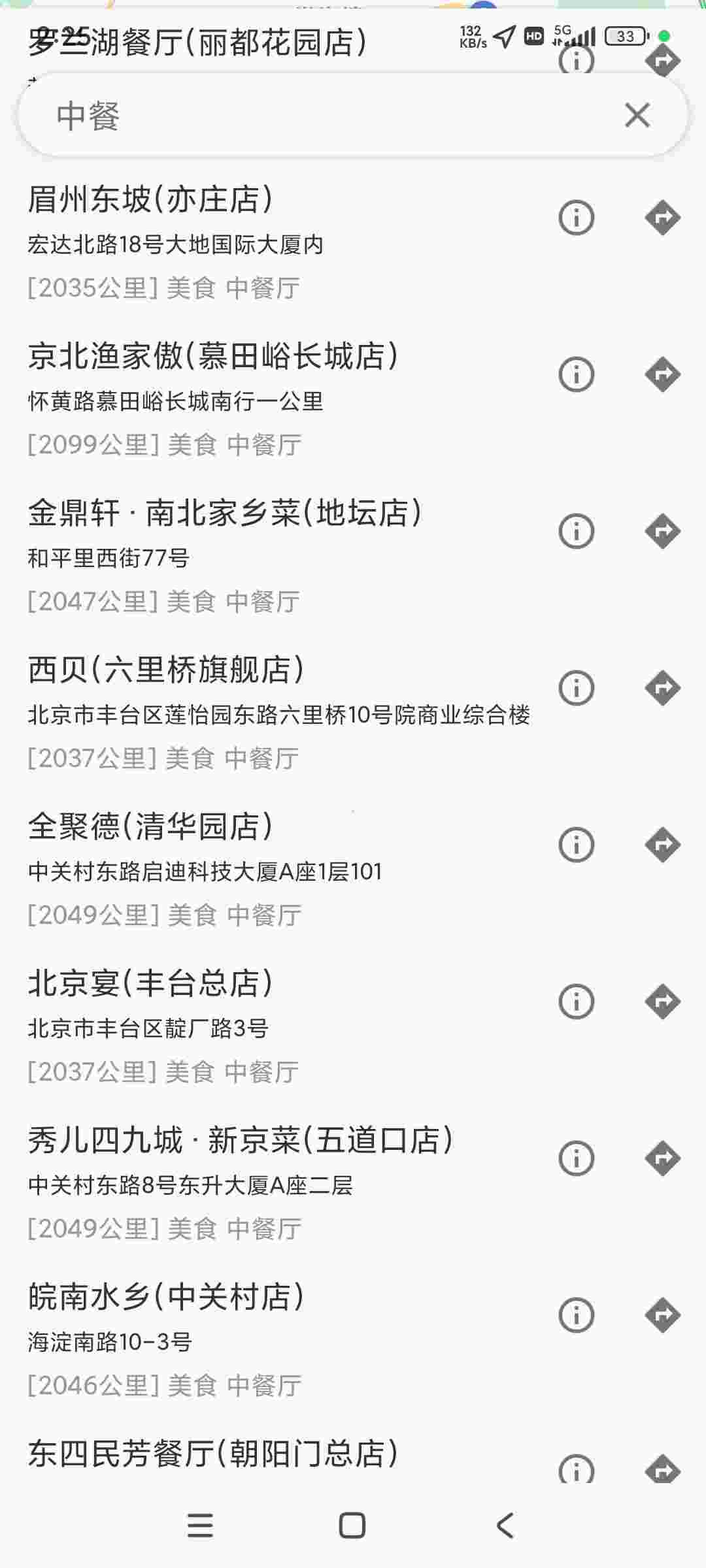Open 眉州东坡(亦庄店) result
This screenshot has height=1568, width=706.
tap(261, 242)
